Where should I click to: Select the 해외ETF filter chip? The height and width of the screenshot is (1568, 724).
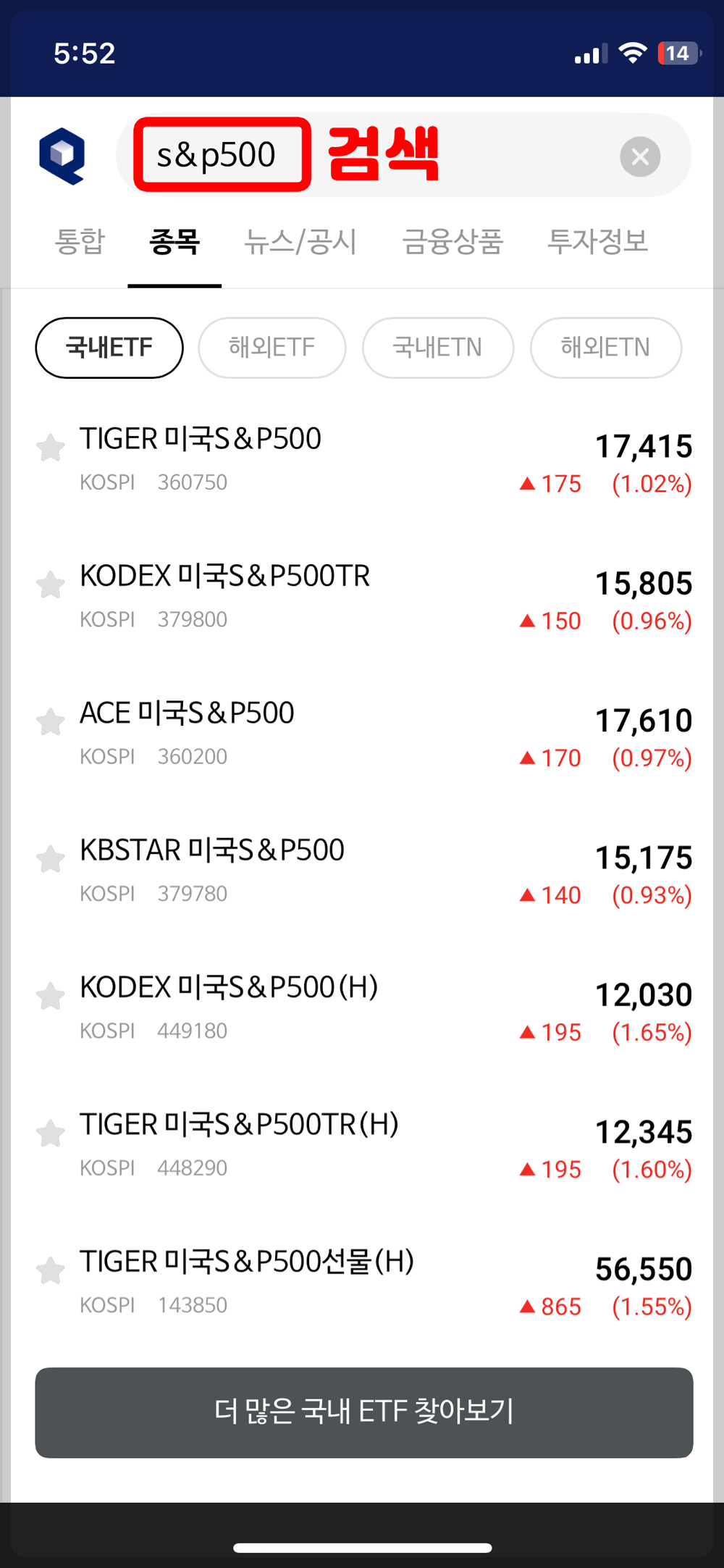[x=272, y=348]
